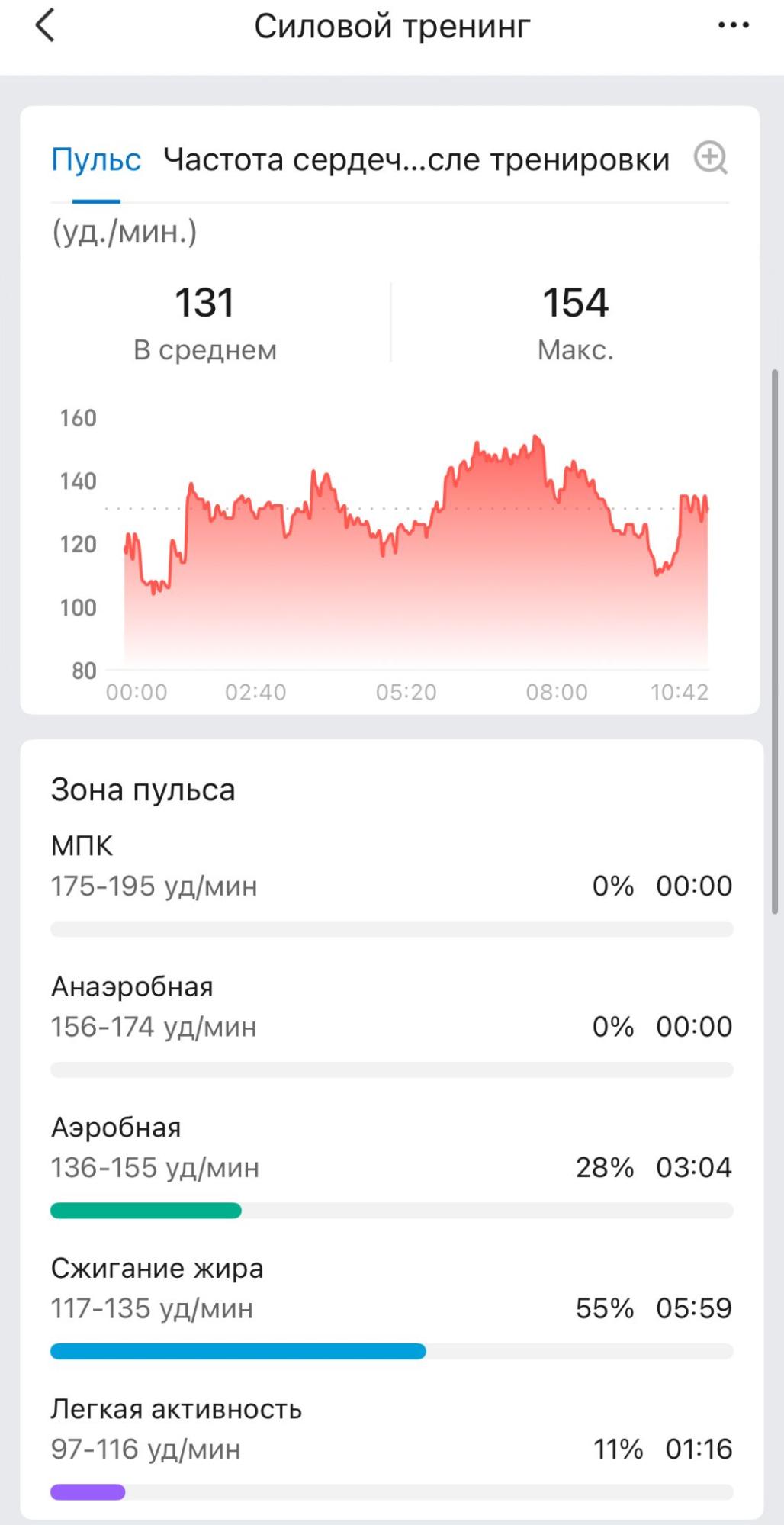784x1525 pixels.
Task: Enlarge the heart rate chart
Action: point(710,159)
